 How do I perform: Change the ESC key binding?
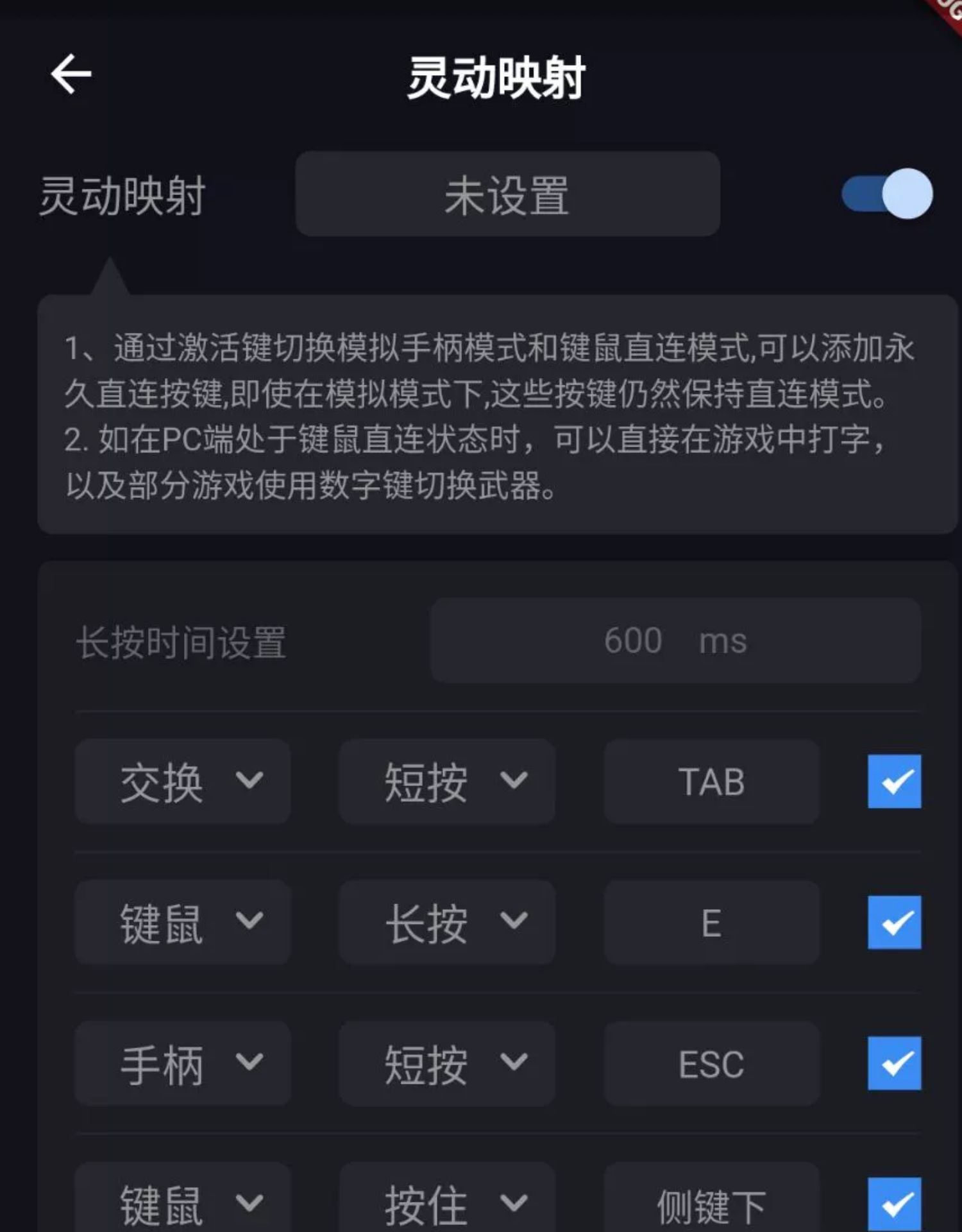point(711,1063)
